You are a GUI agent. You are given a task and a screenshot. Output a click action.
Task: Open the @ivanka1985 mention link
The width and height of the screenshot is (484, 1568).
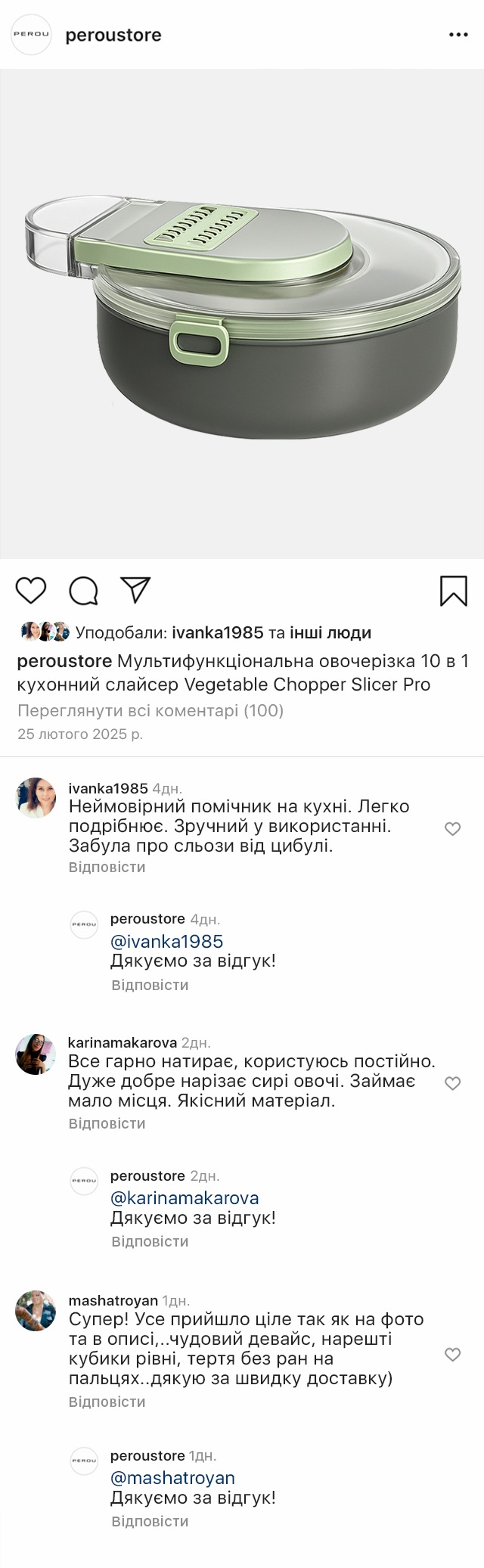click(x=166, y=941)
